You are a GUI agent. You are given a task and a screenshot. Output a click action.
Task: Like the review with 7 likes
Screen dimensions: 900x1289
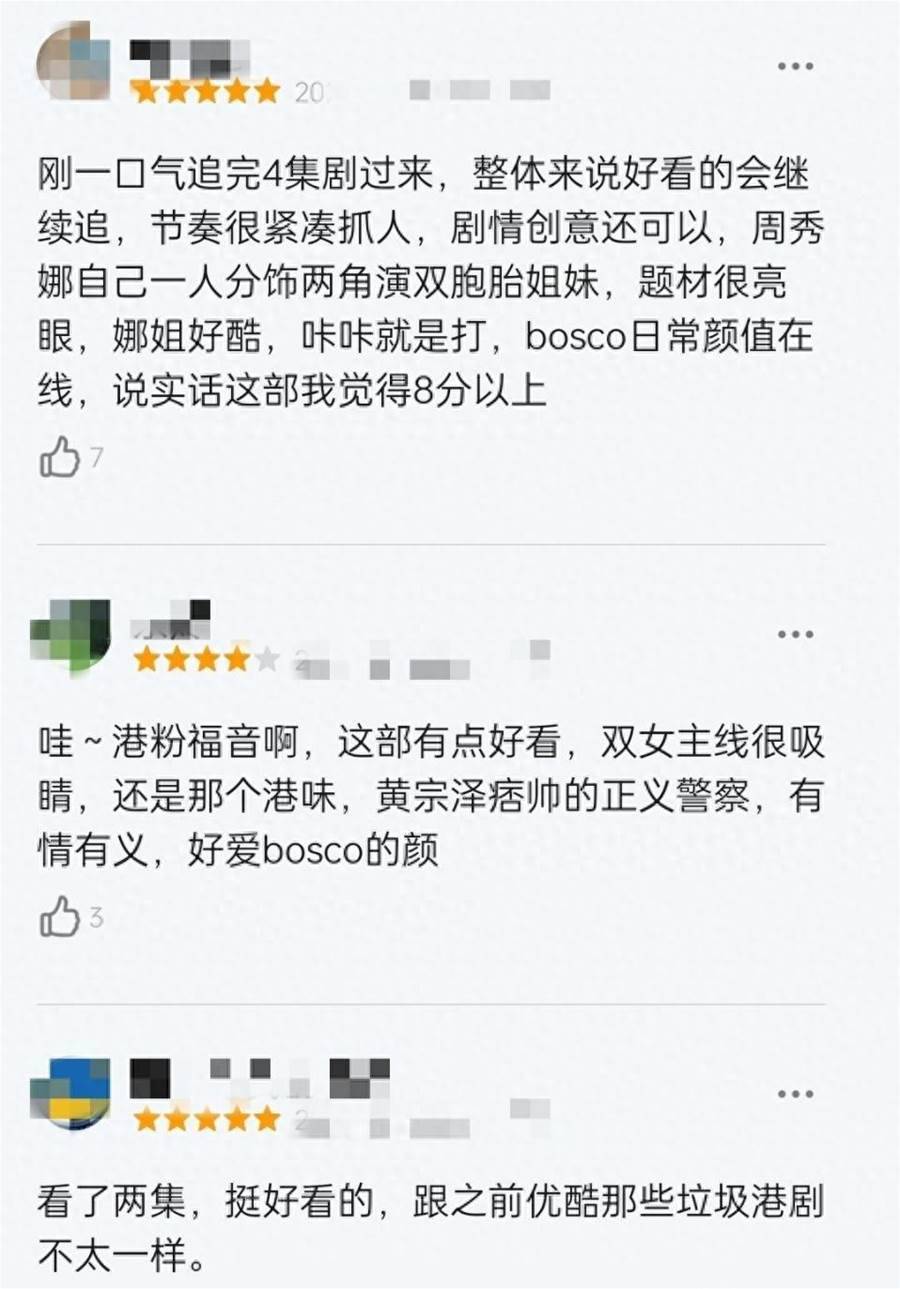point(59,458)
